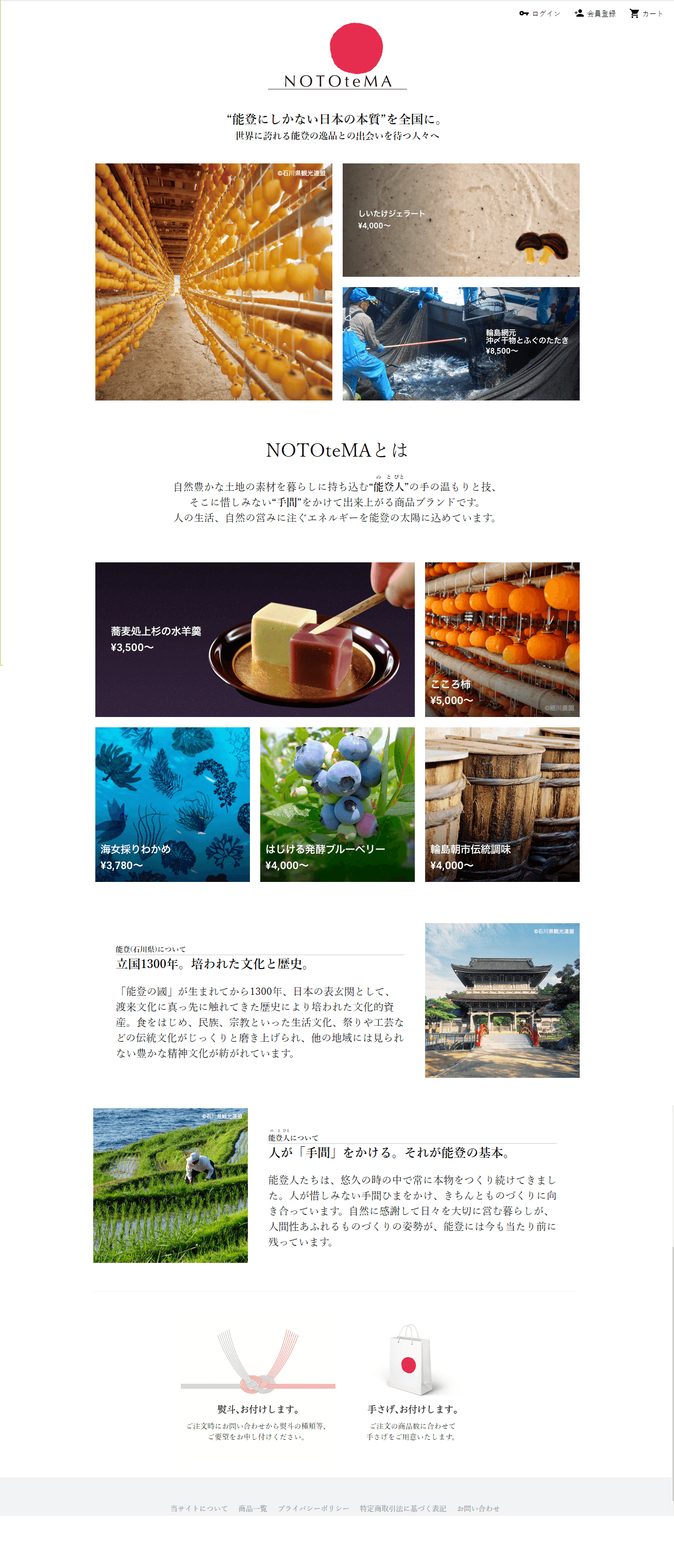This screenshot has height=1568, width=674.
Task: Open the 輪島網元 沖〆干物とふぐのたたき tile
Action: tap(461, 343)
